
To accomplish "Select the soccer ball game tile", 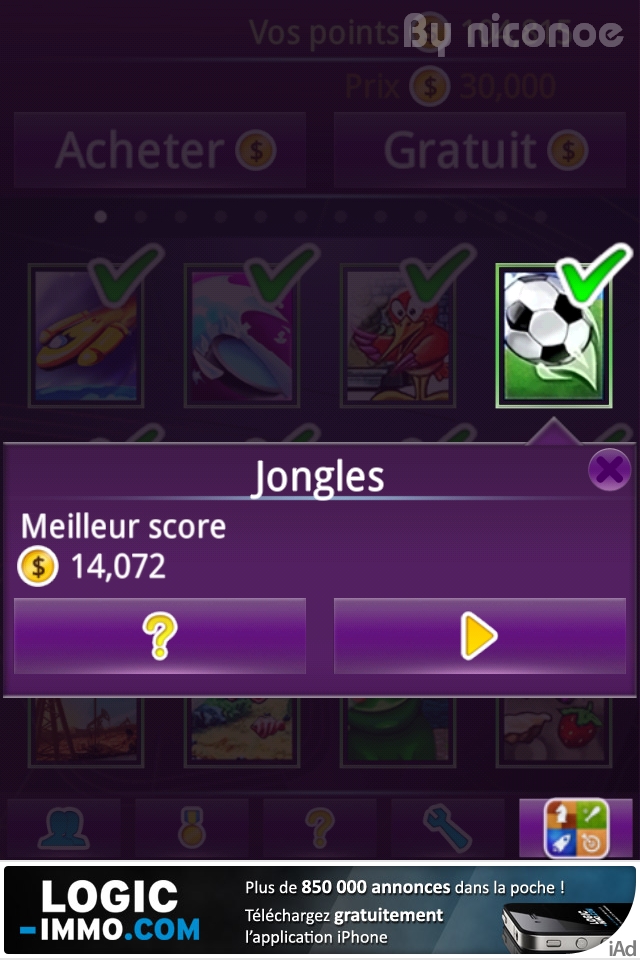I will pyautogui.click(x=553, y=337).
